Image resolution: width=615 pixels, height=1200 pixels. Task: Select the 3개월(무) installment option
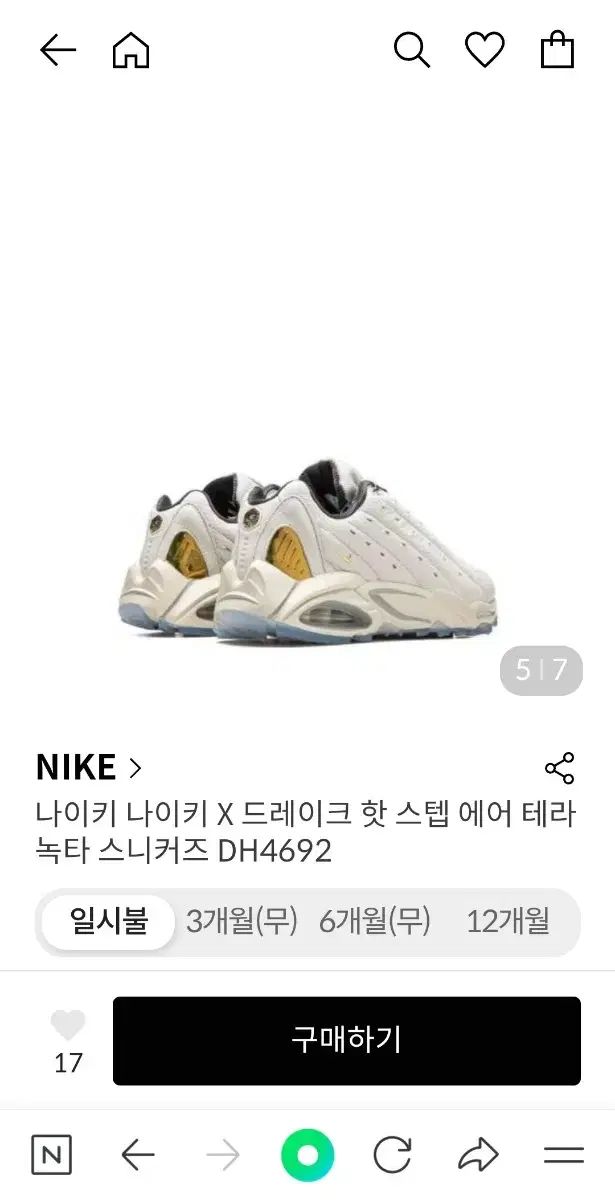click(242, 921)
